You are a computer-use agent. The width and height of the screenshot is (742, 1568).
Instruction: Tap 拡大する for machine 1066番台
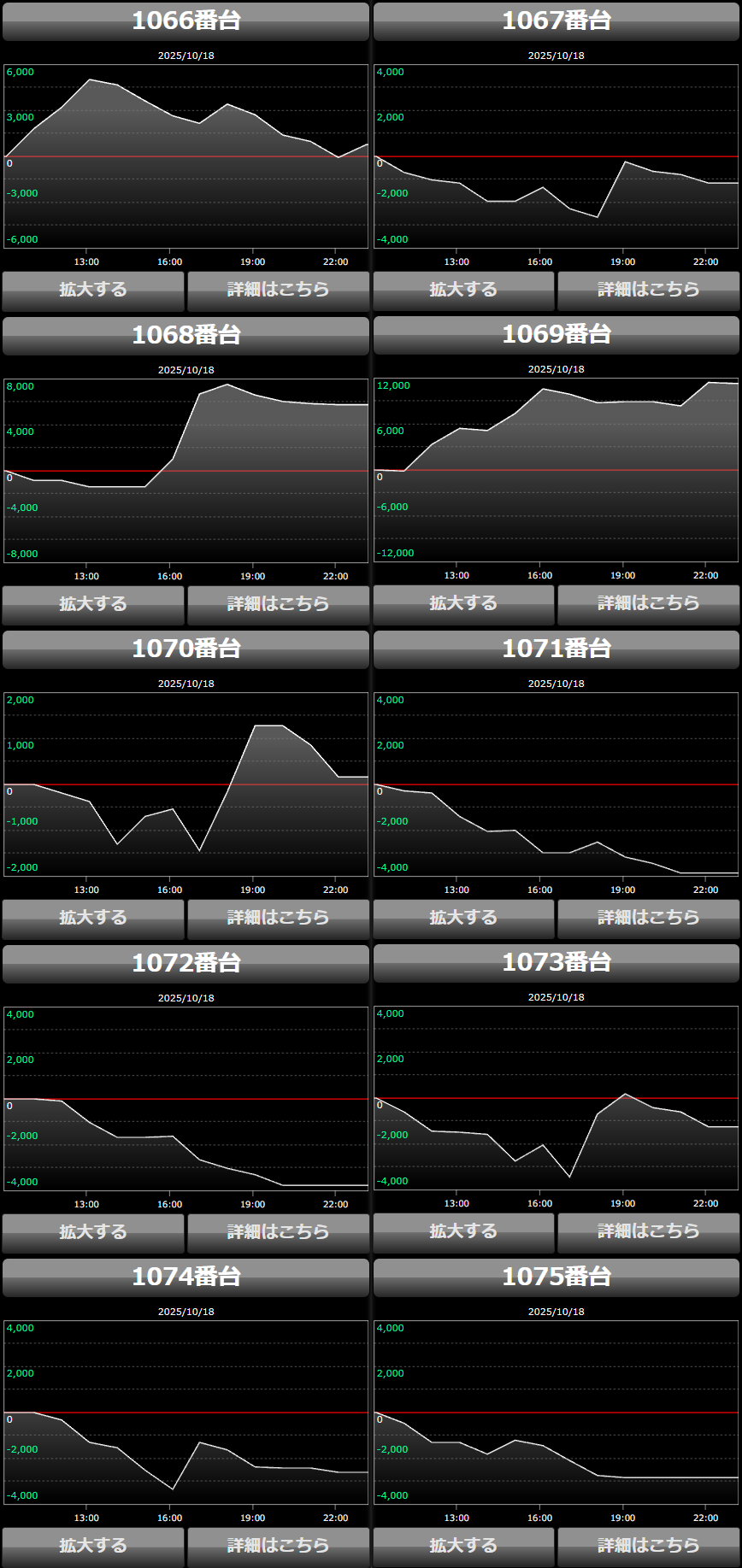[x=93, y=290]
